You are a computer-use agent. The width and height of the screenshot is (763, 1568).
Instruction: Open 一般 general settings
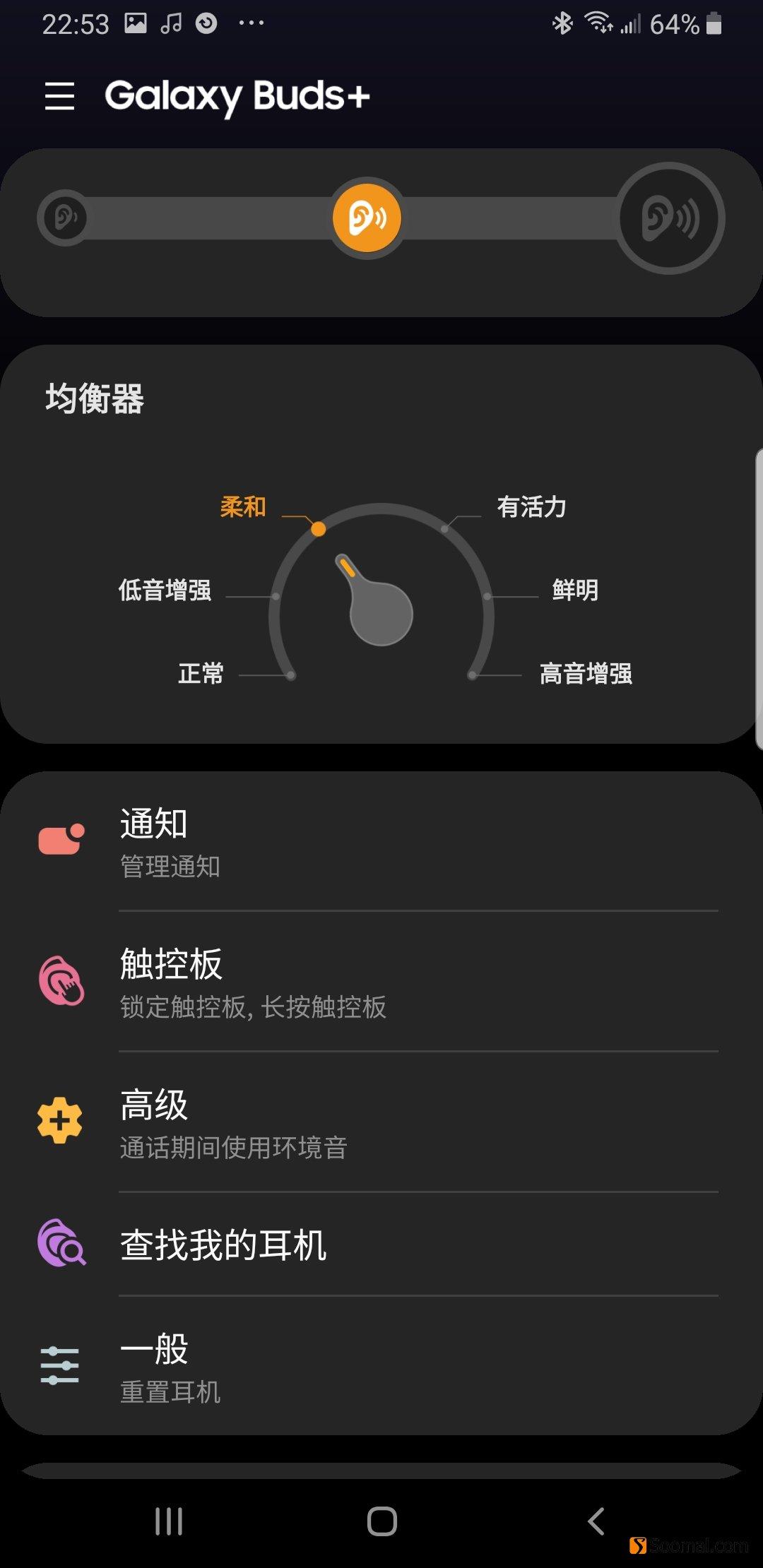[381, 1366]
